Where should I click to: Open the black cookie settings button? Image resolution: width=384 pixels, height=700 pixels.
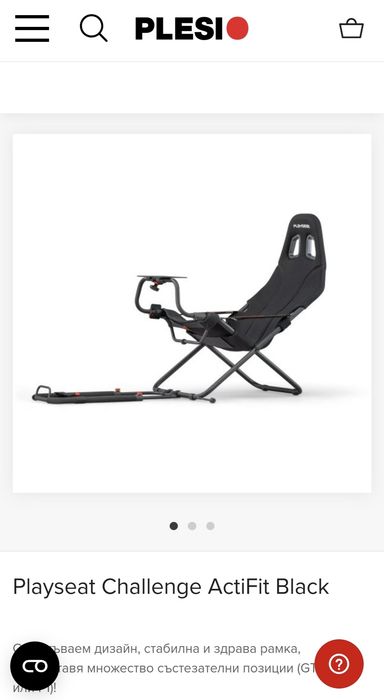click(35, 666)
